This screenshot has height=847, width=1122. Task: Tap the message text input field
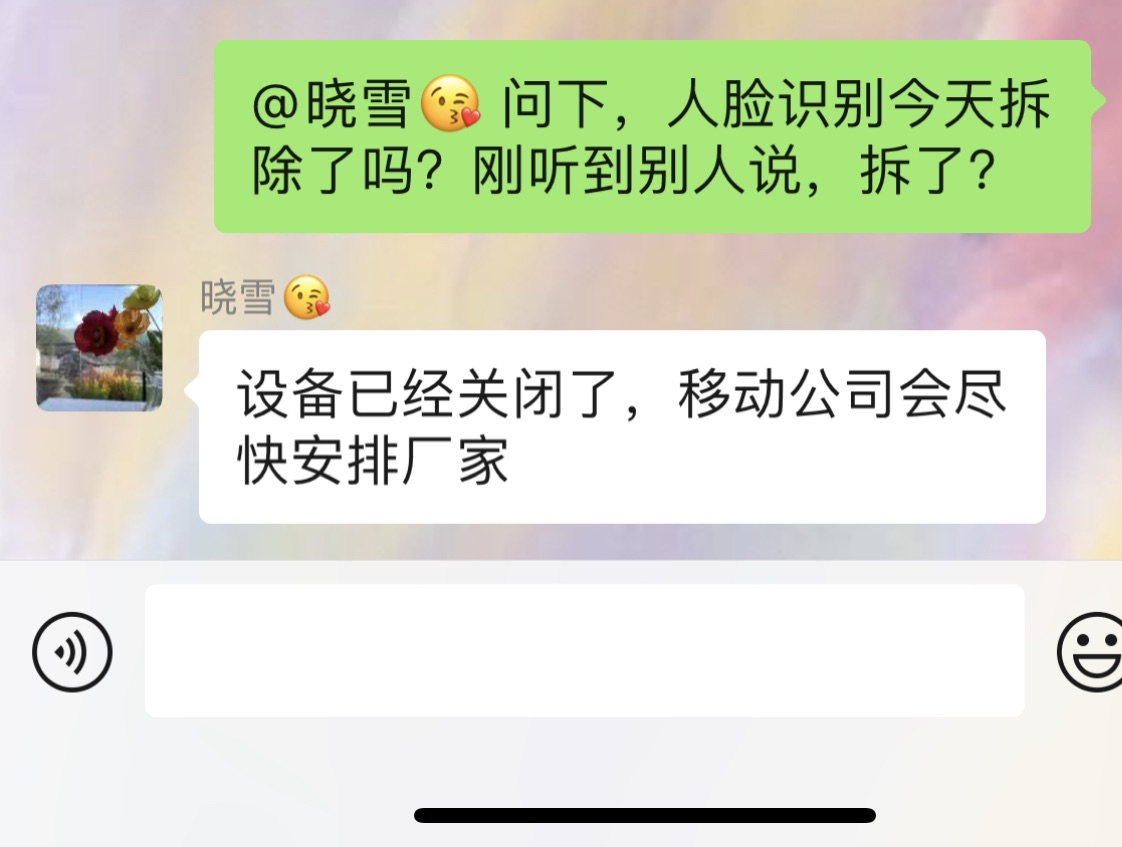tap(584, 651)
